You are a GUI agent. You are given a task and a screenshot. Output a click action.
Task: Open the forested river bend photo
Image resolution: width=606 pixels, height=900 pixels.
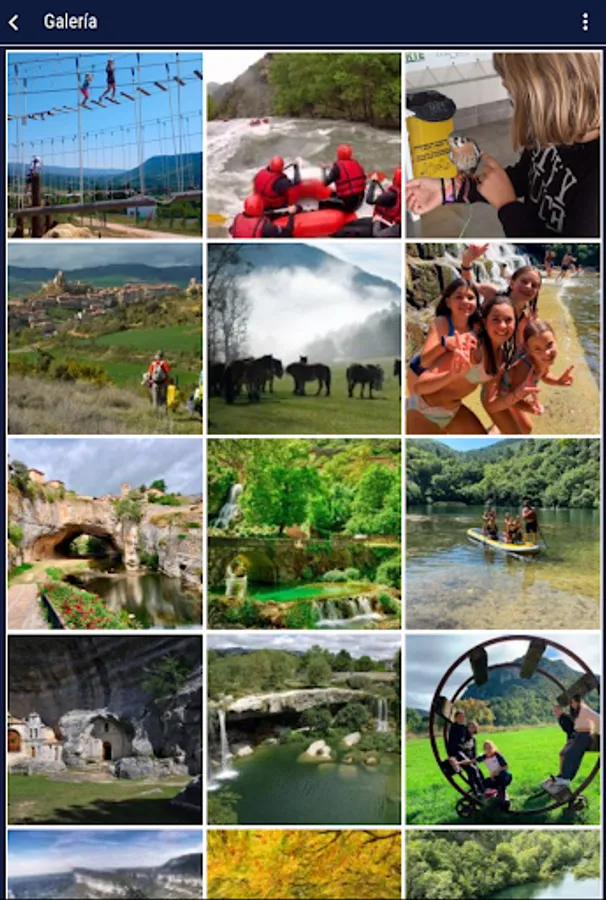click(503, 864)
